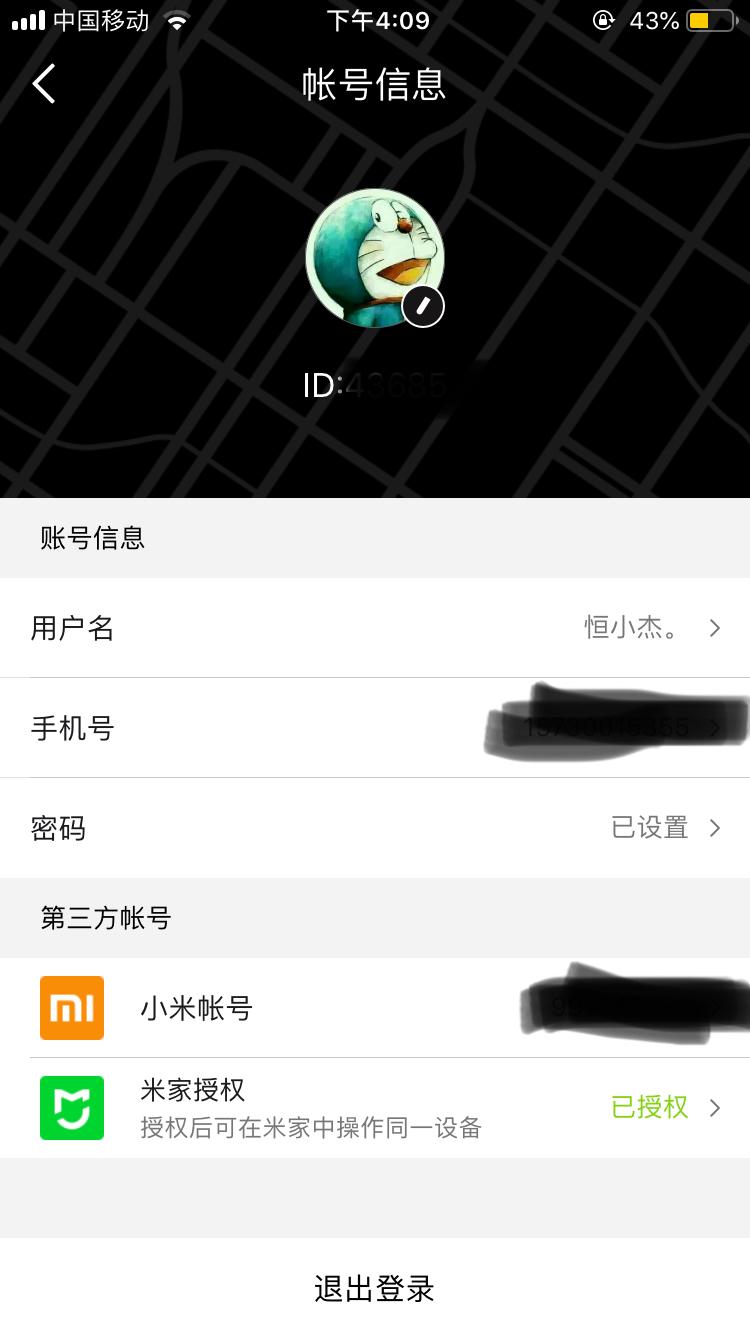Select the pencil icon to edit the avatar
The image size is (750, 1334).
tap(422, 306)
